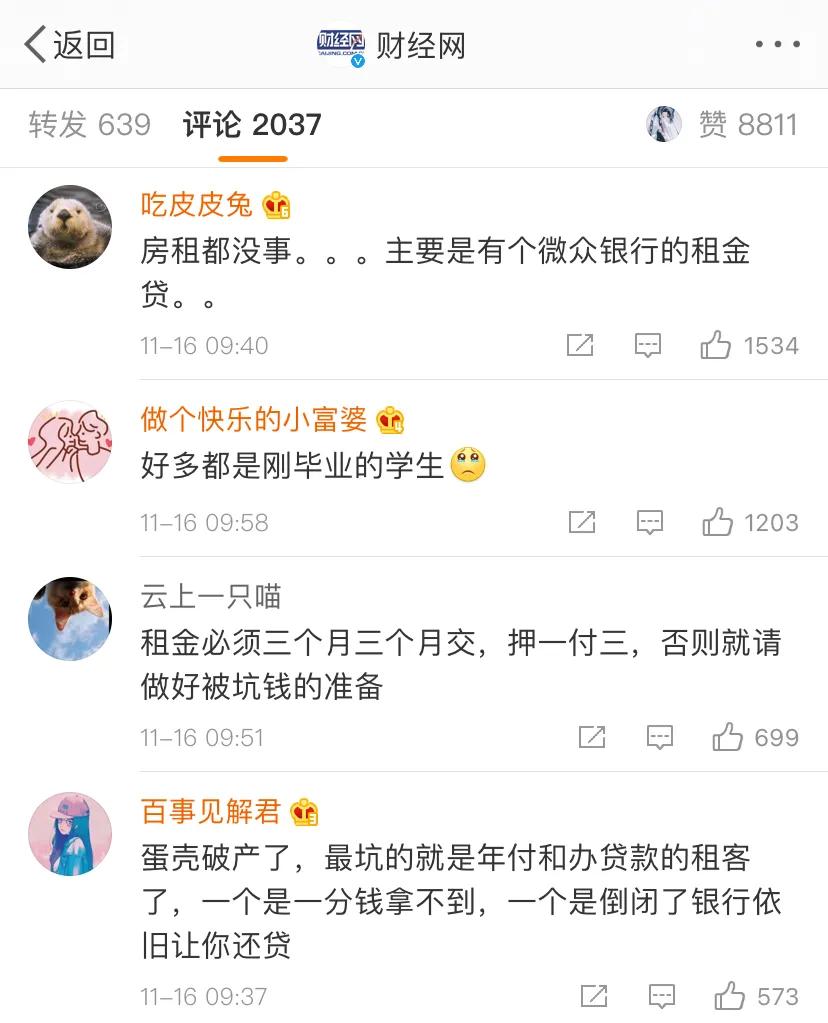Screen dimensions: 828x1023
Task: Tap the share icon beside 云上一只喵's timestamp
Action: tap(593, 737)
